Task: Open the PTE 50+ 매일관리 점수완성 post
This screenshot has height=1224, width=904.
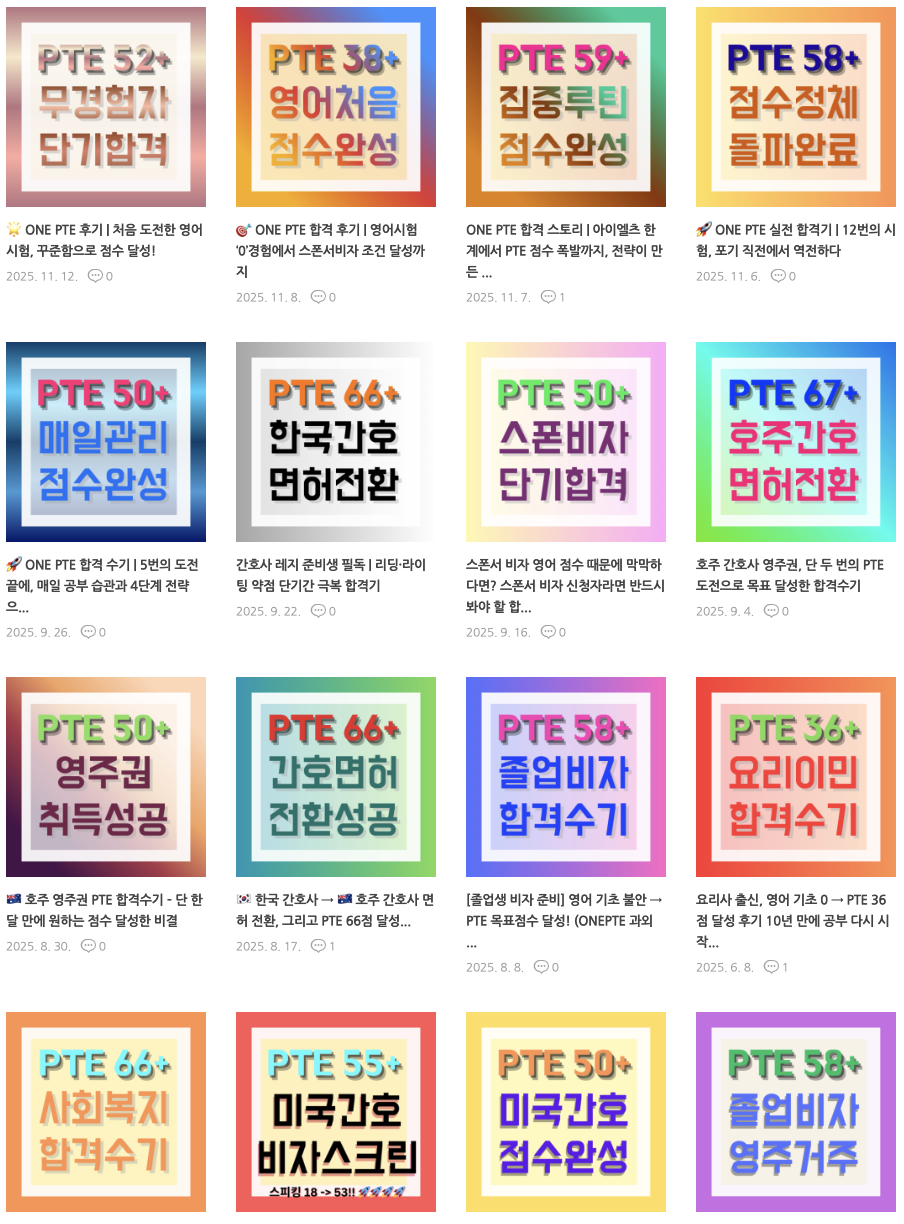Action: click(106, 442)
